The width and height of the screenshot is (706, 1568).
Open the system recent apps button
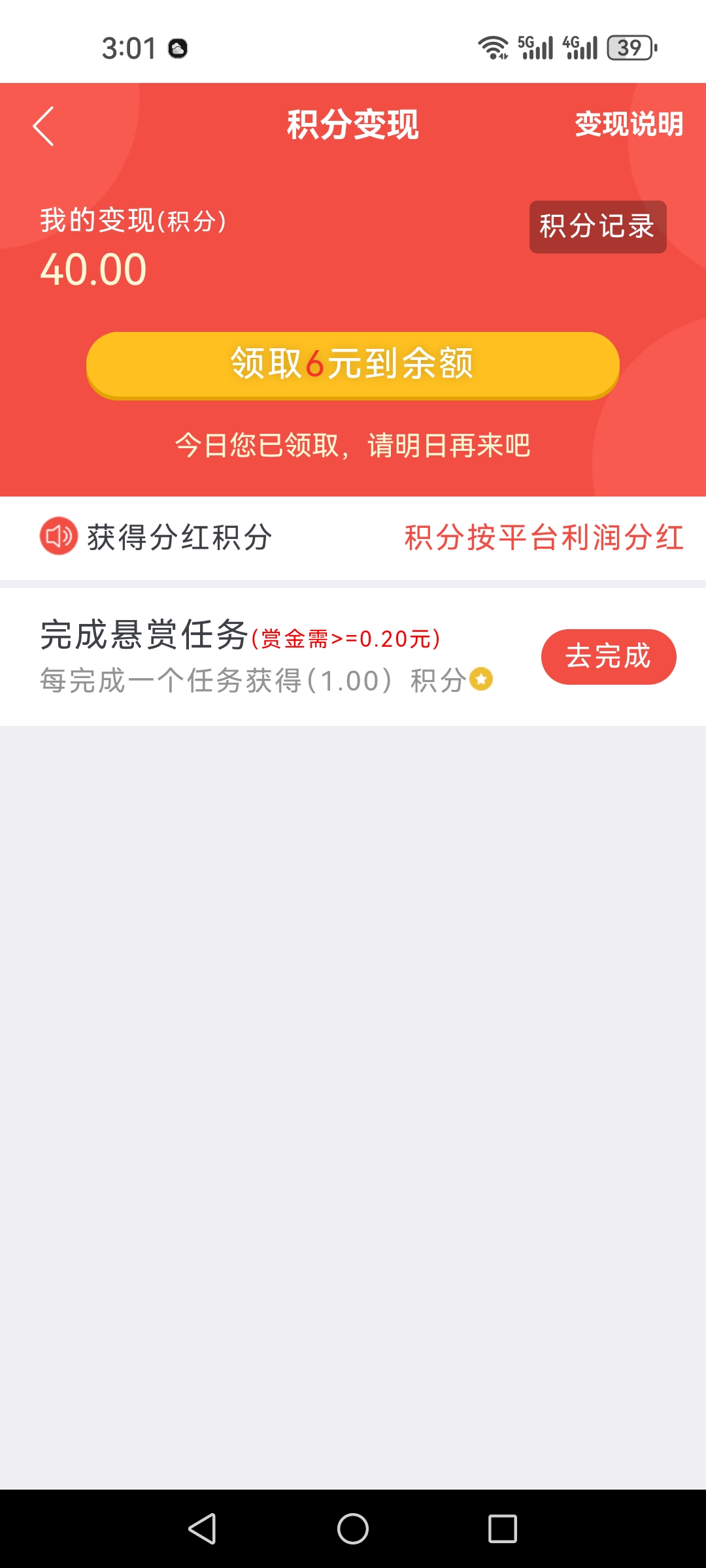point(503,1529)
